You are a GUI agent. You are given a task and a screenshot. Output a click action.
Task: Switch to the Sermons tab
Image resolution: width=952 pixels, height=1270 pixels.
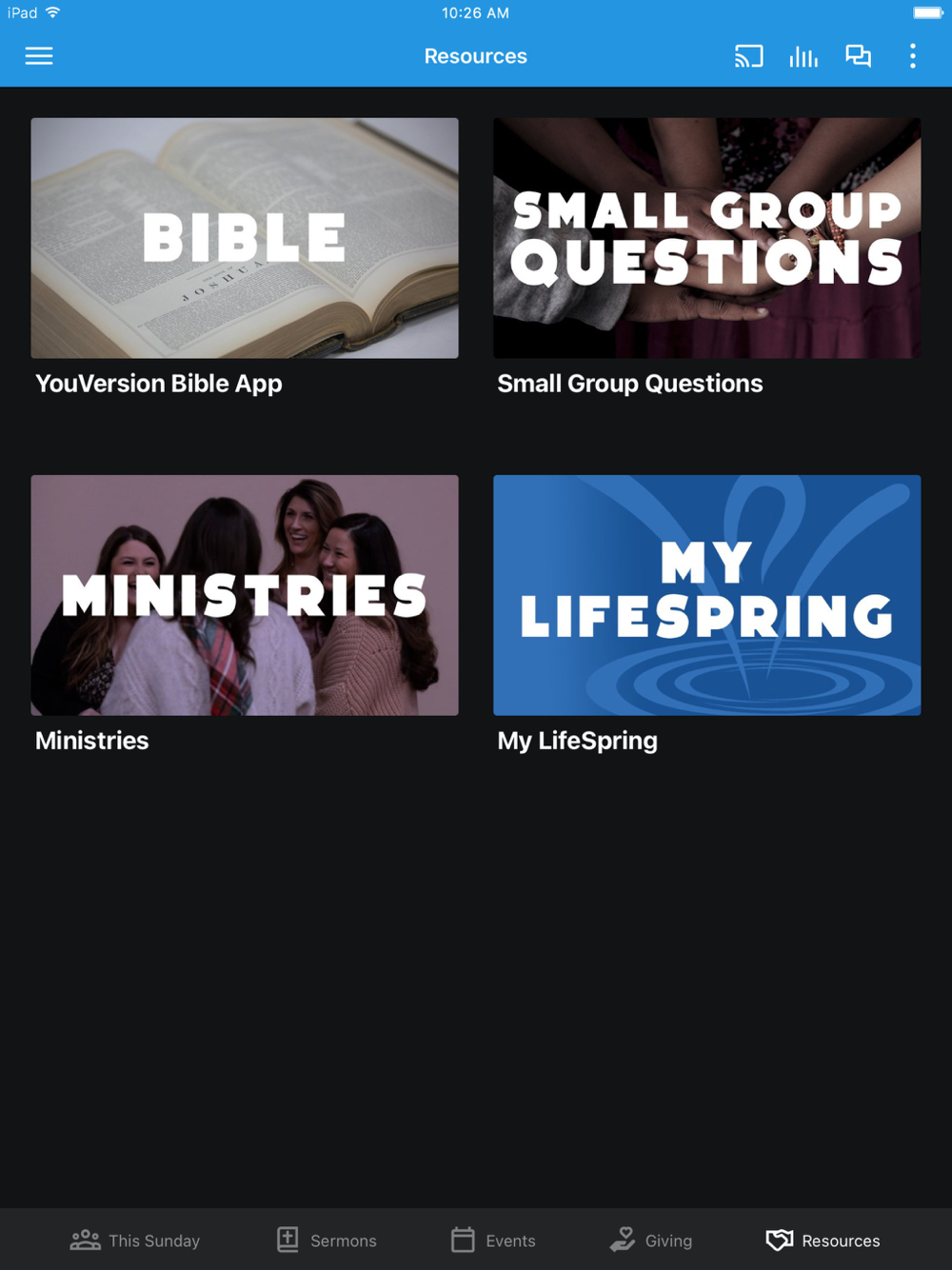326,1240
